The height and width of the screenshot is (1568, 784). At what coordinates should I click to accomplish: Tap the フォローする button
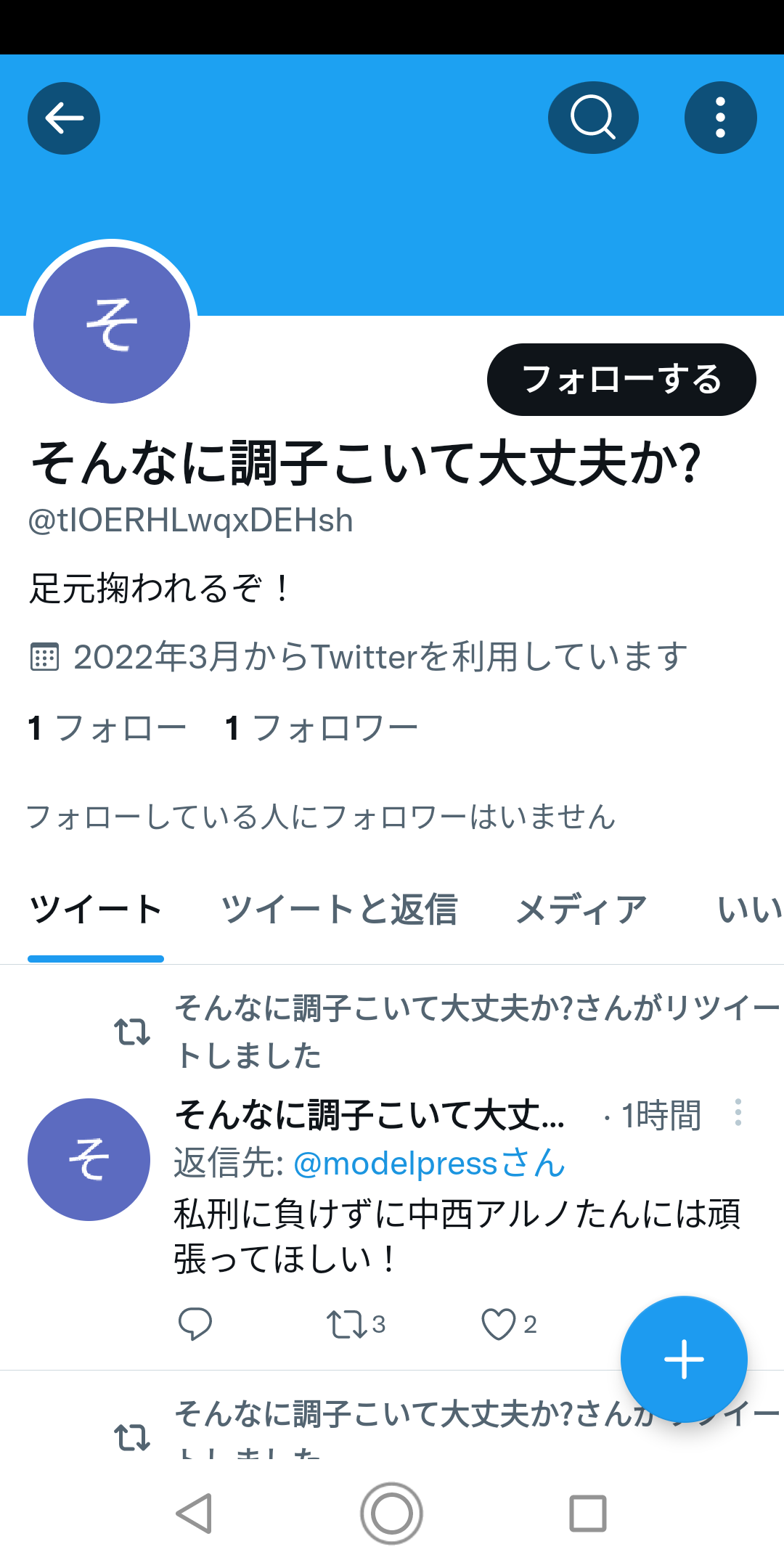pyautogui.click(x=621, y=380)
